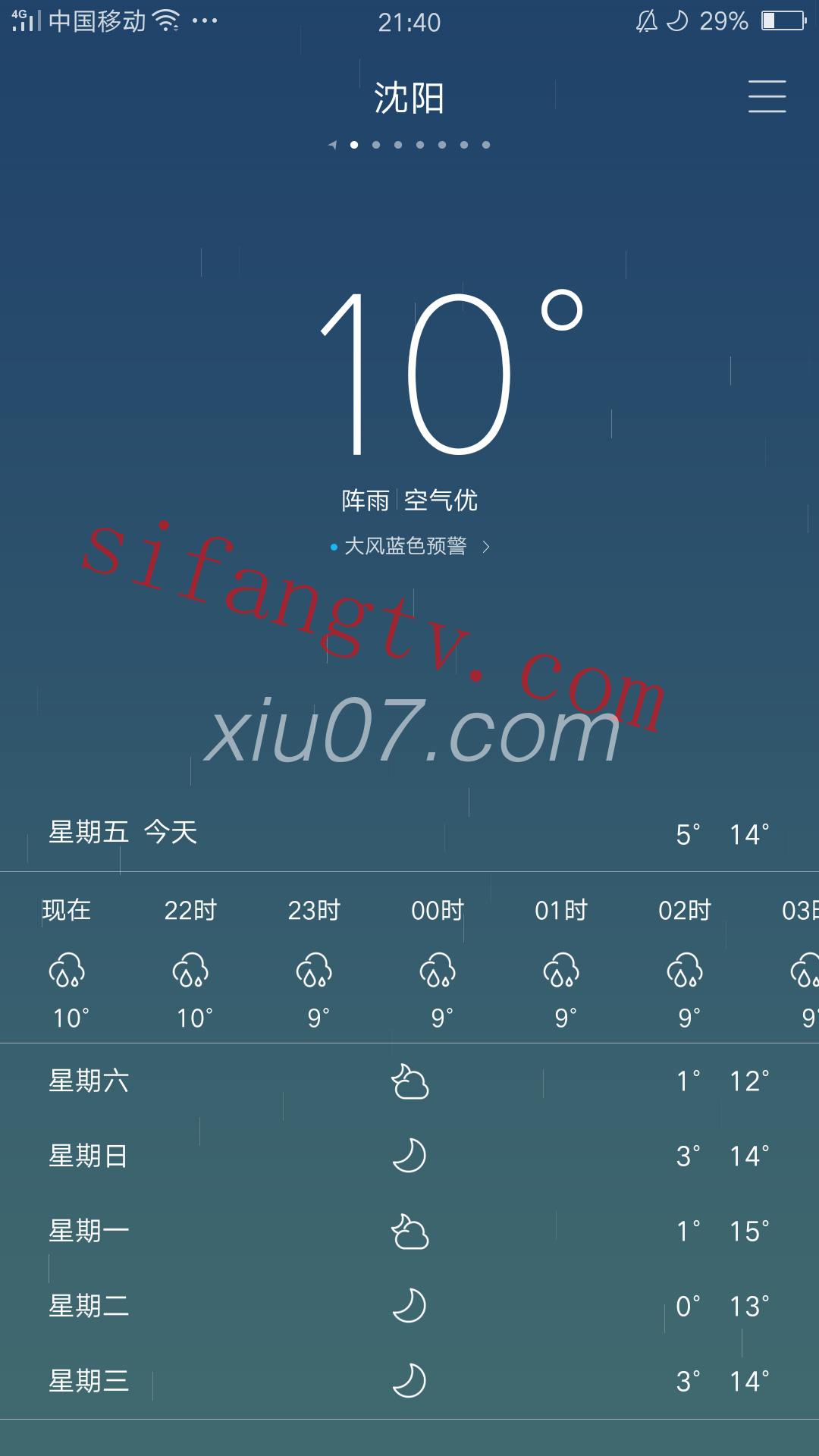The width and height of the screenshot is (819, 1456).
Task: Open the city list menu icon
Action: pyautogui.click(x=767, y=96)
